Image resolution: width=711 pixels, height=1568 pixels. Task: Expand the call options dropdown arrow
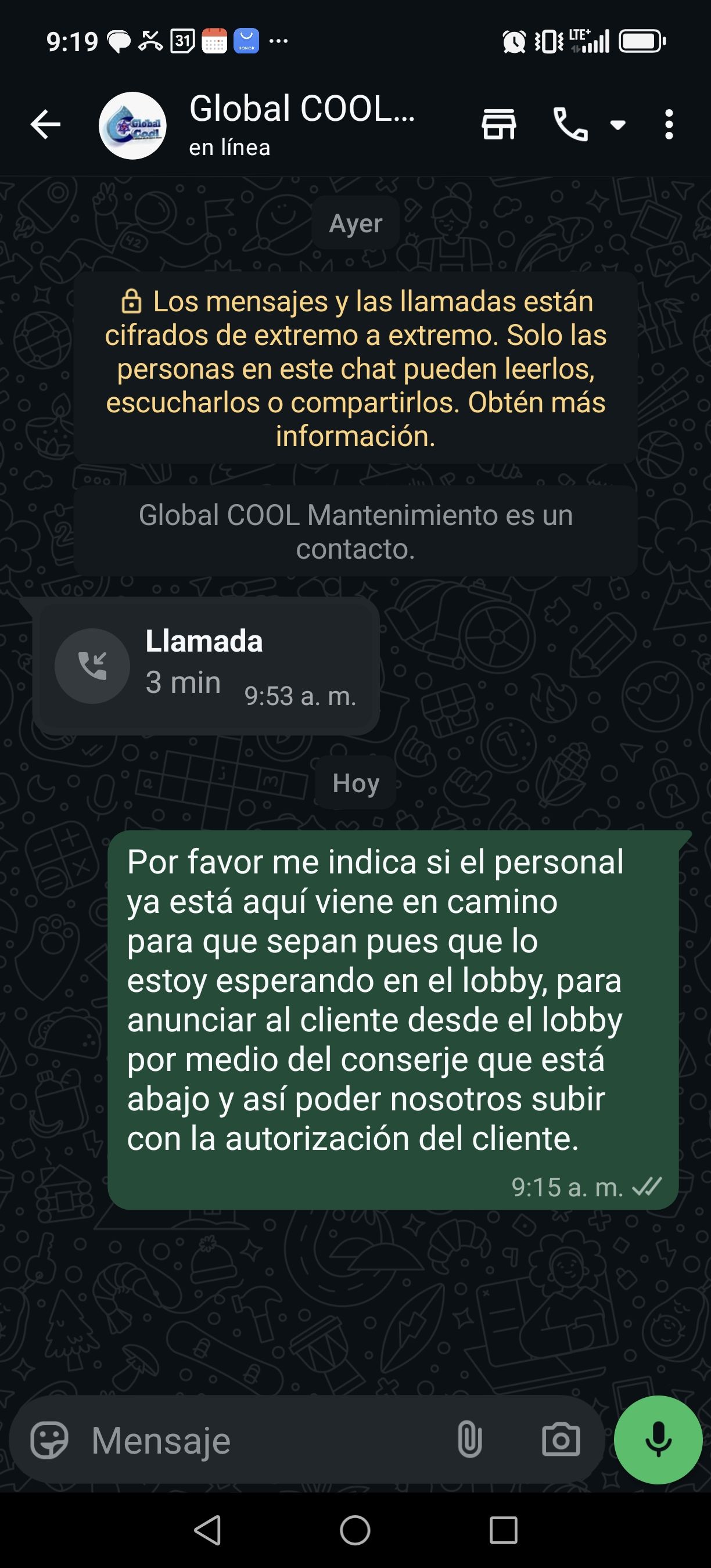pyautogui.click(x=618, y=125)
